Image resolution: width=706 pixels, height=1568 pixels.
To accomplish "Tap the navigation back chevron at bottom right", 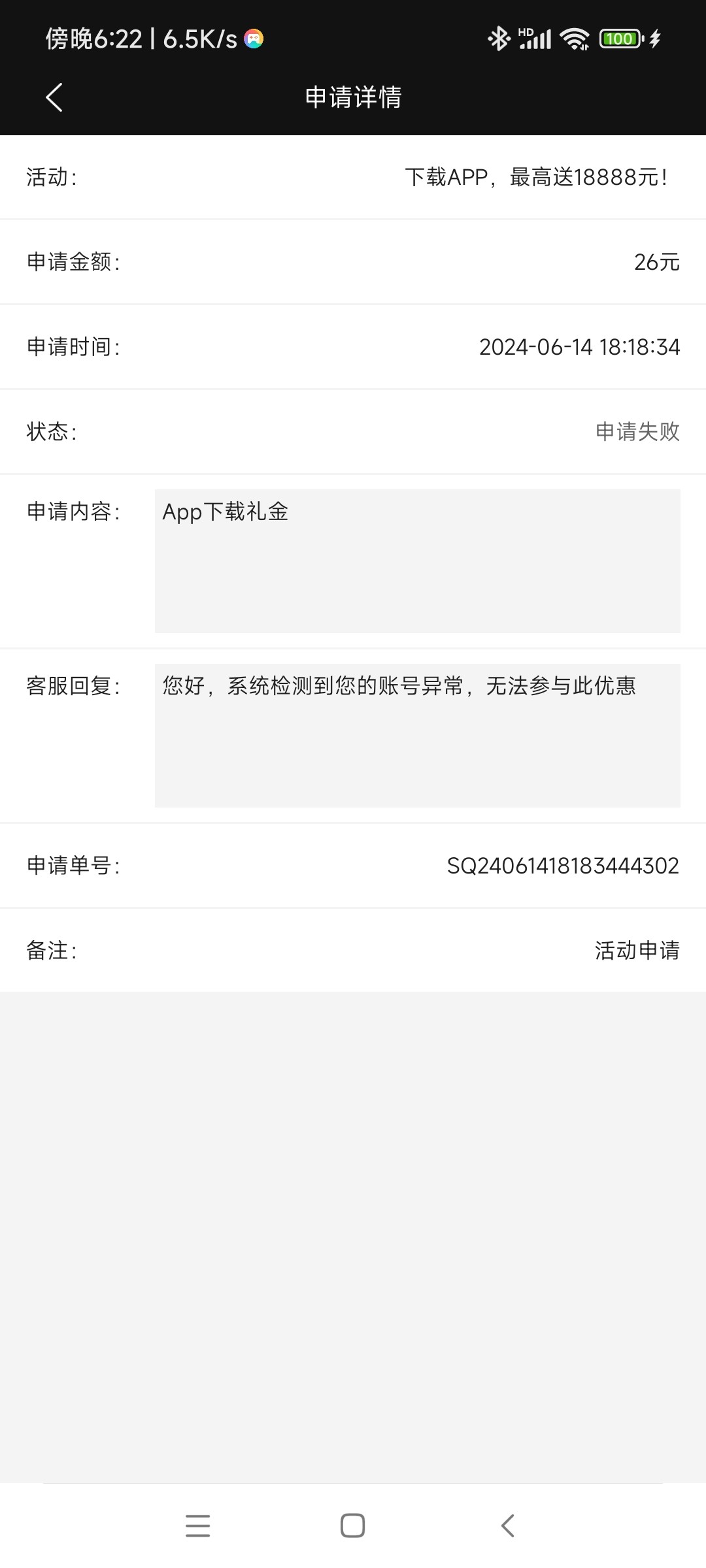I will pyautogui.click(x=507, y=1527).
